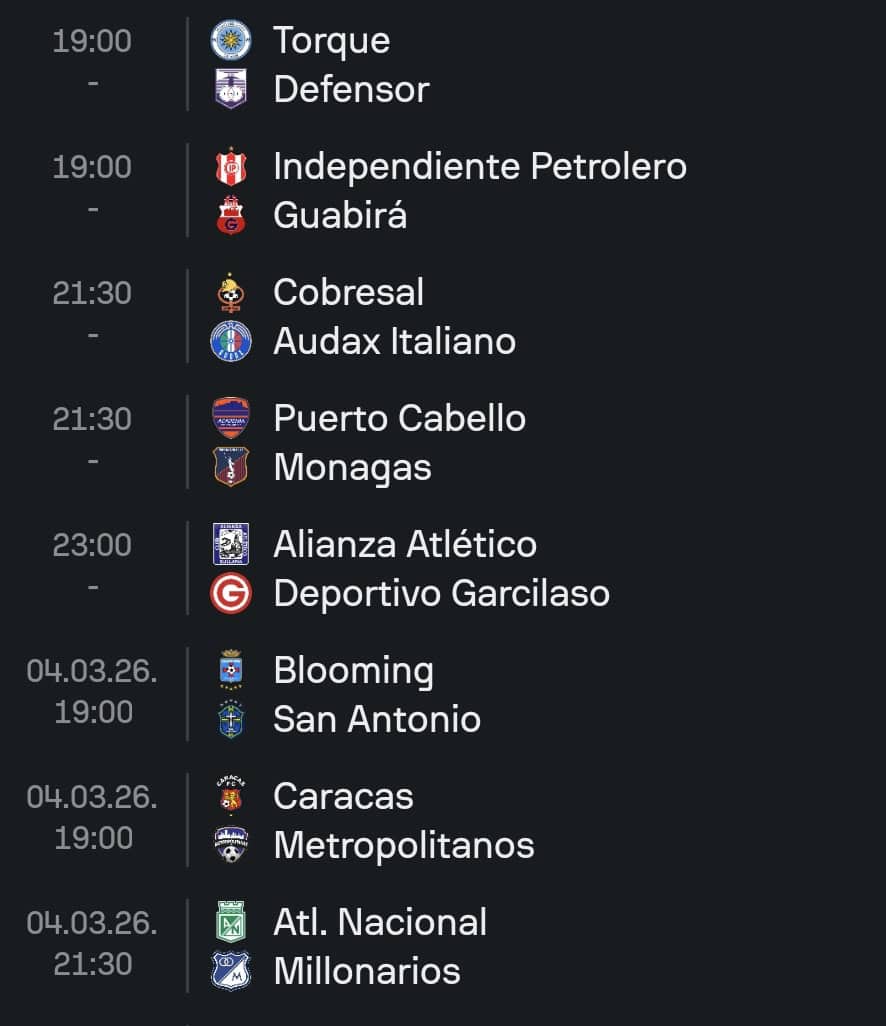Open the Torque vs Defensor match

pos(400,65)
